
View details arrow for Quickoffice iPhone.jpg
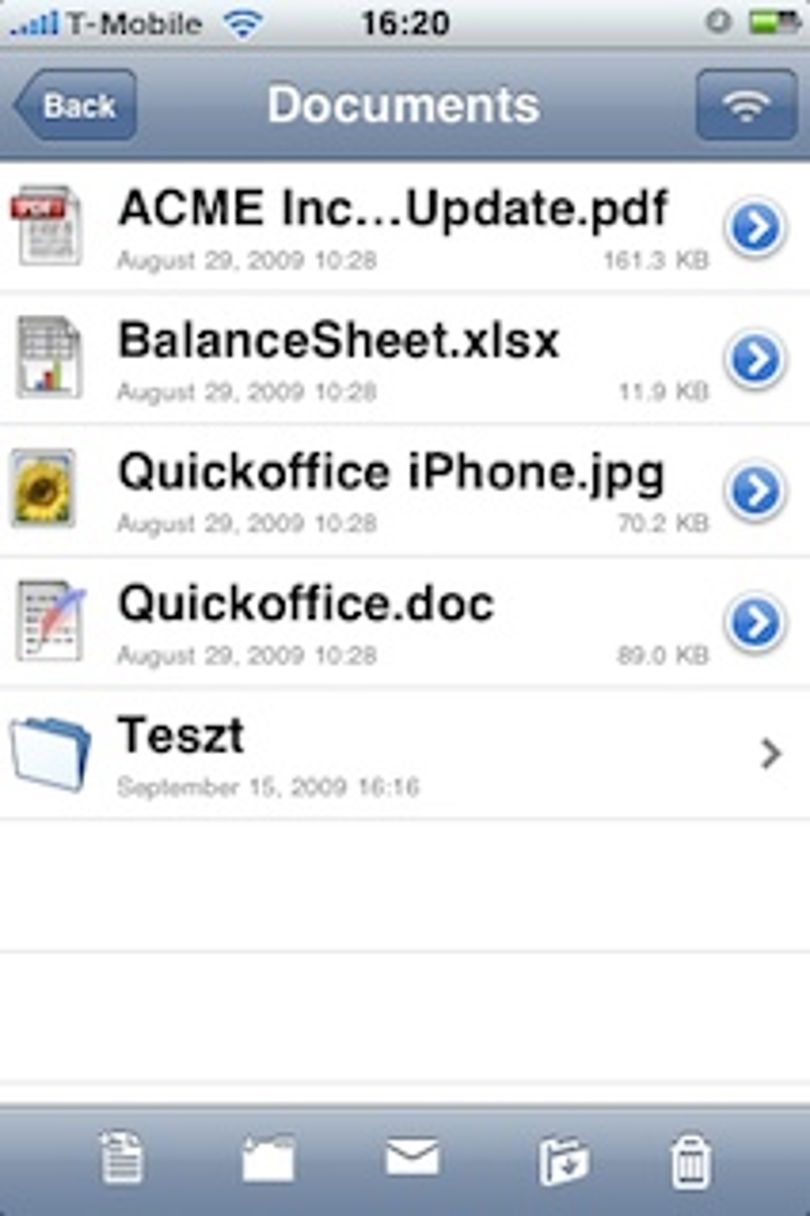756,491
